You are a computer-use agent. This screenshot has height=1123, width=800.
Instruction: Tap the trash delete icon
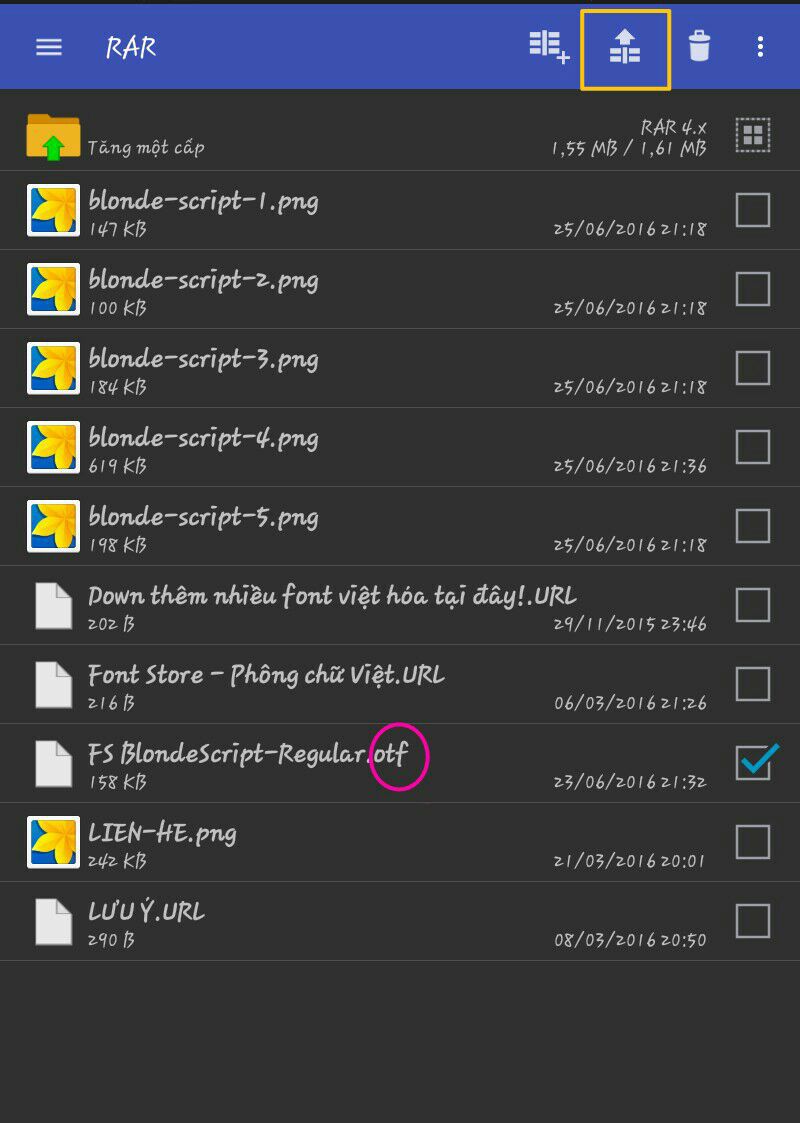point(699,47)
